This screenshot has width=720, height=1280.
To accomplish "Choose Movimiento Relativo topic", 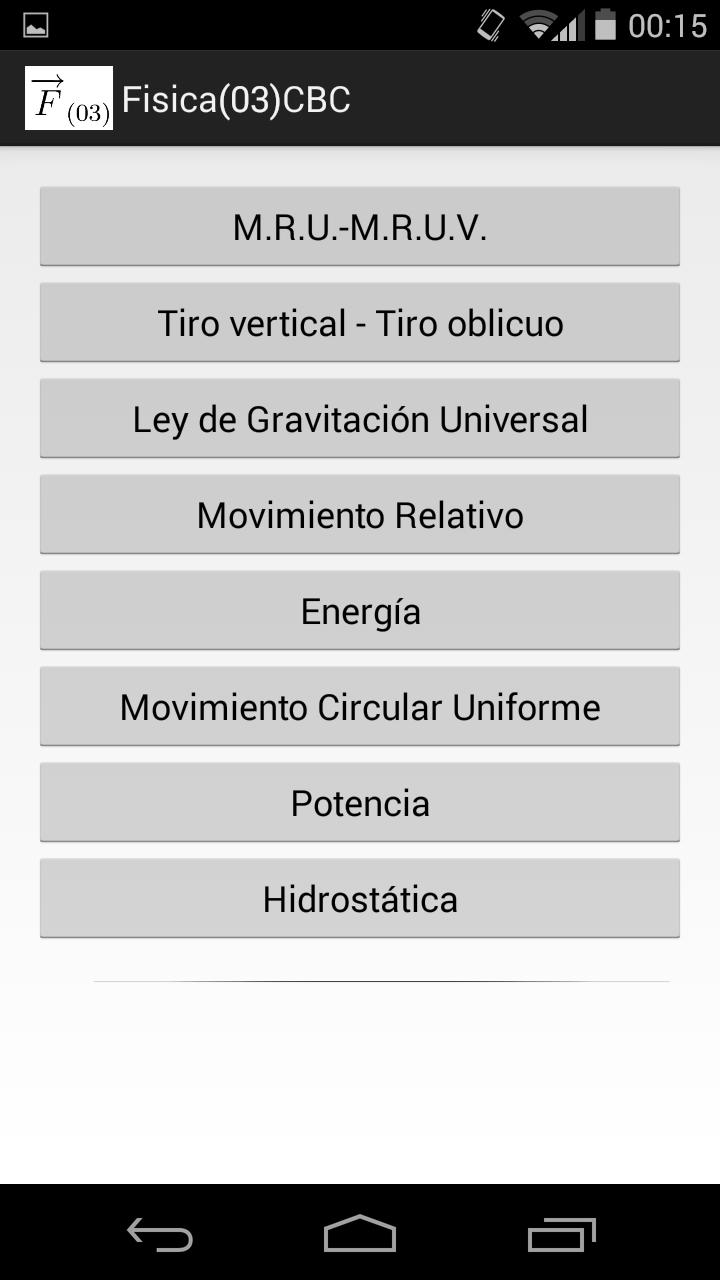I will tap(360, 514).
